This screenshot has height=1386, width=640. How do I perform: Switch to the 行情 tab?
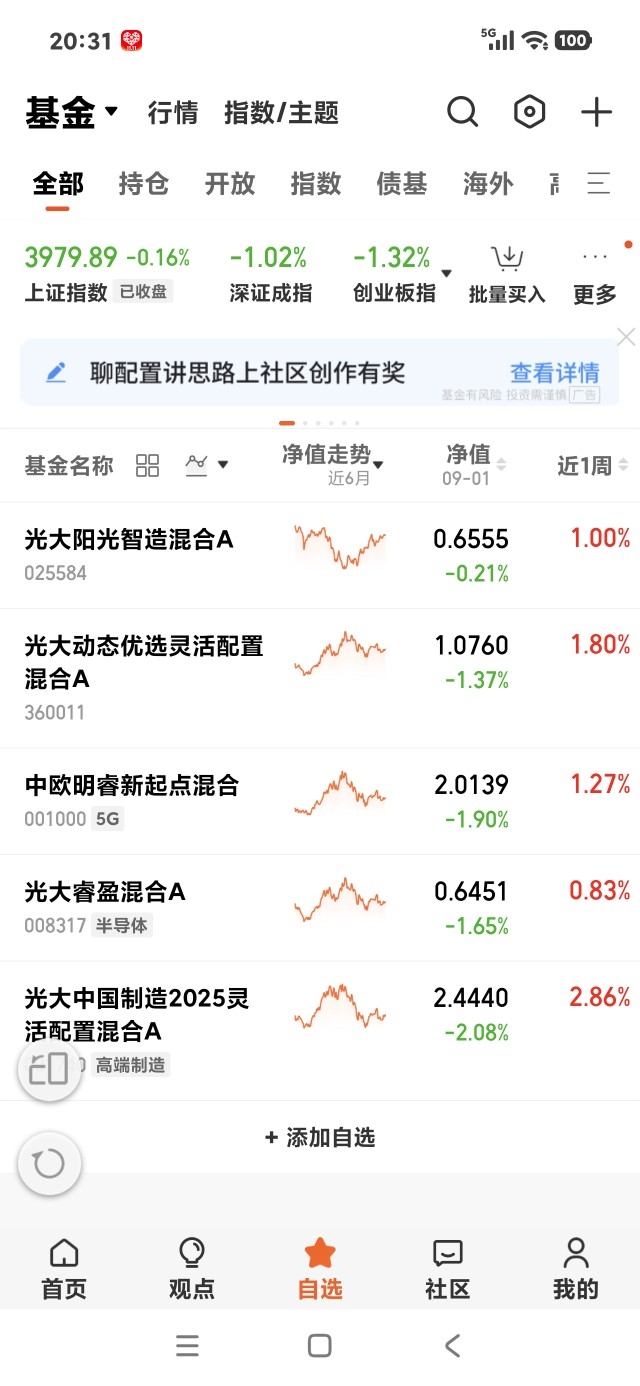tap(173, 113)
